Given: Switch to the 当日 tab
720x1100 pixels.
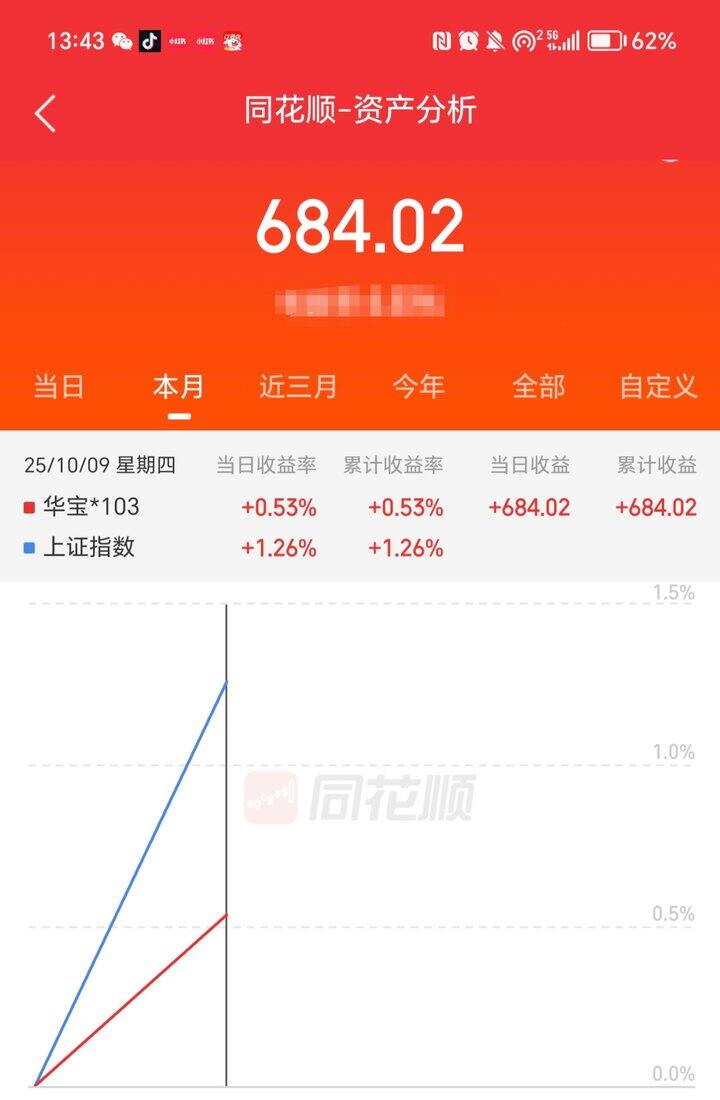Looking at the screenshot, I should click(x=59, y=387).
